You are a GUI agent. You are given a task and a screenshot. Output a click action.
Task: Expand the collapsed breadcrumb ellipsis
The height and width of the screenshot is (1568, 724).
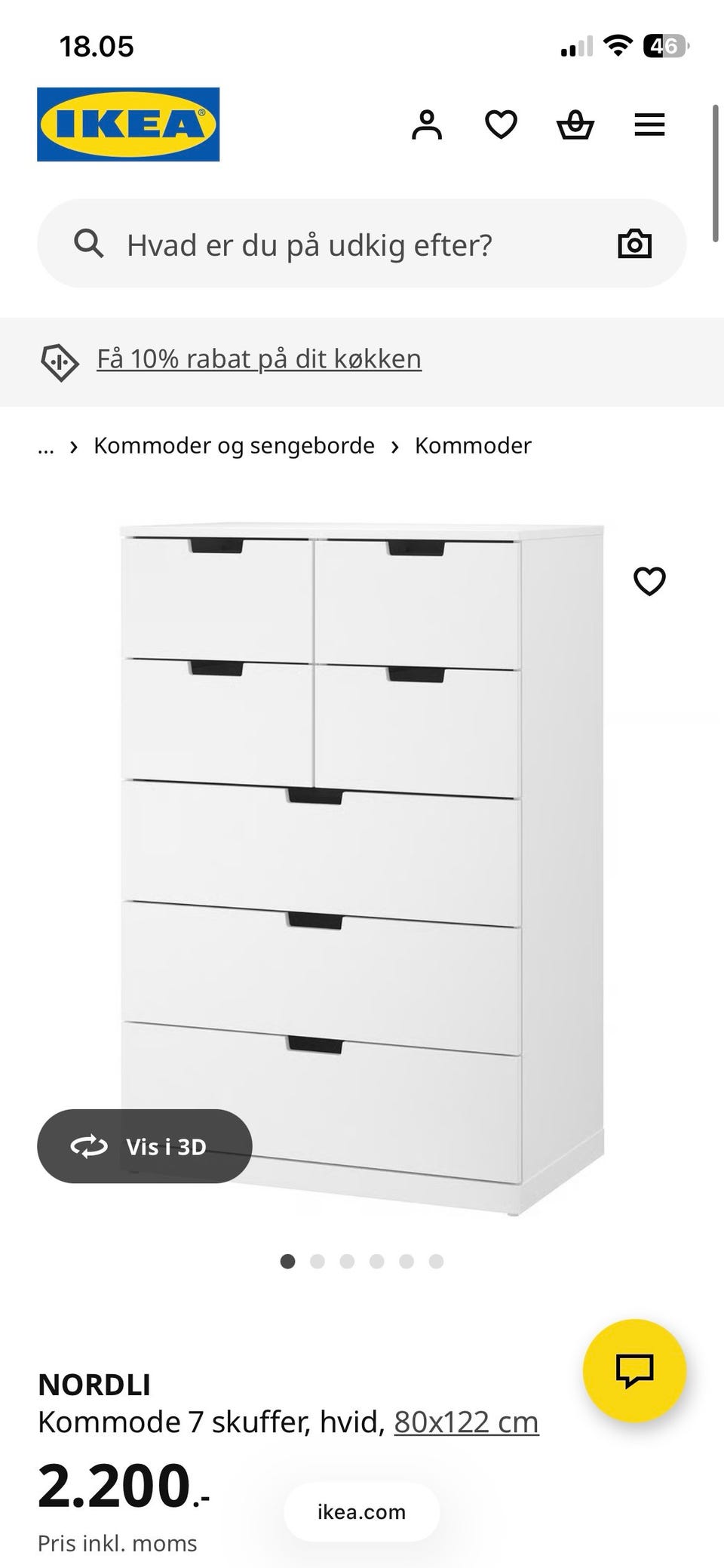pyautogui.click(x=46, y=447)
